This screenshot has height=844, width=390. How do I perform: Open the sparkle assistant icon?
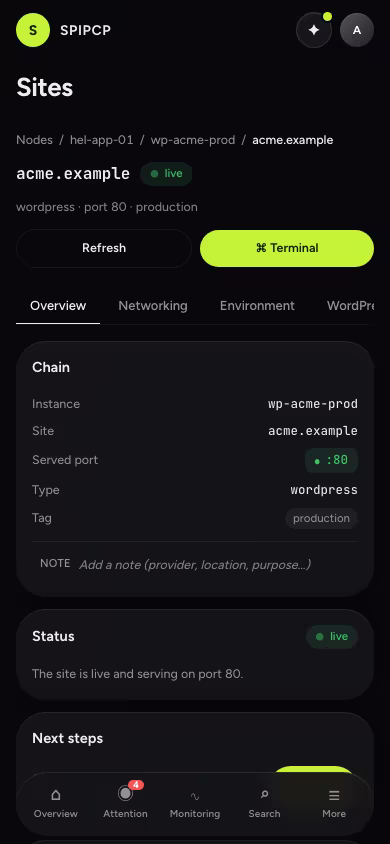point(314,31)
